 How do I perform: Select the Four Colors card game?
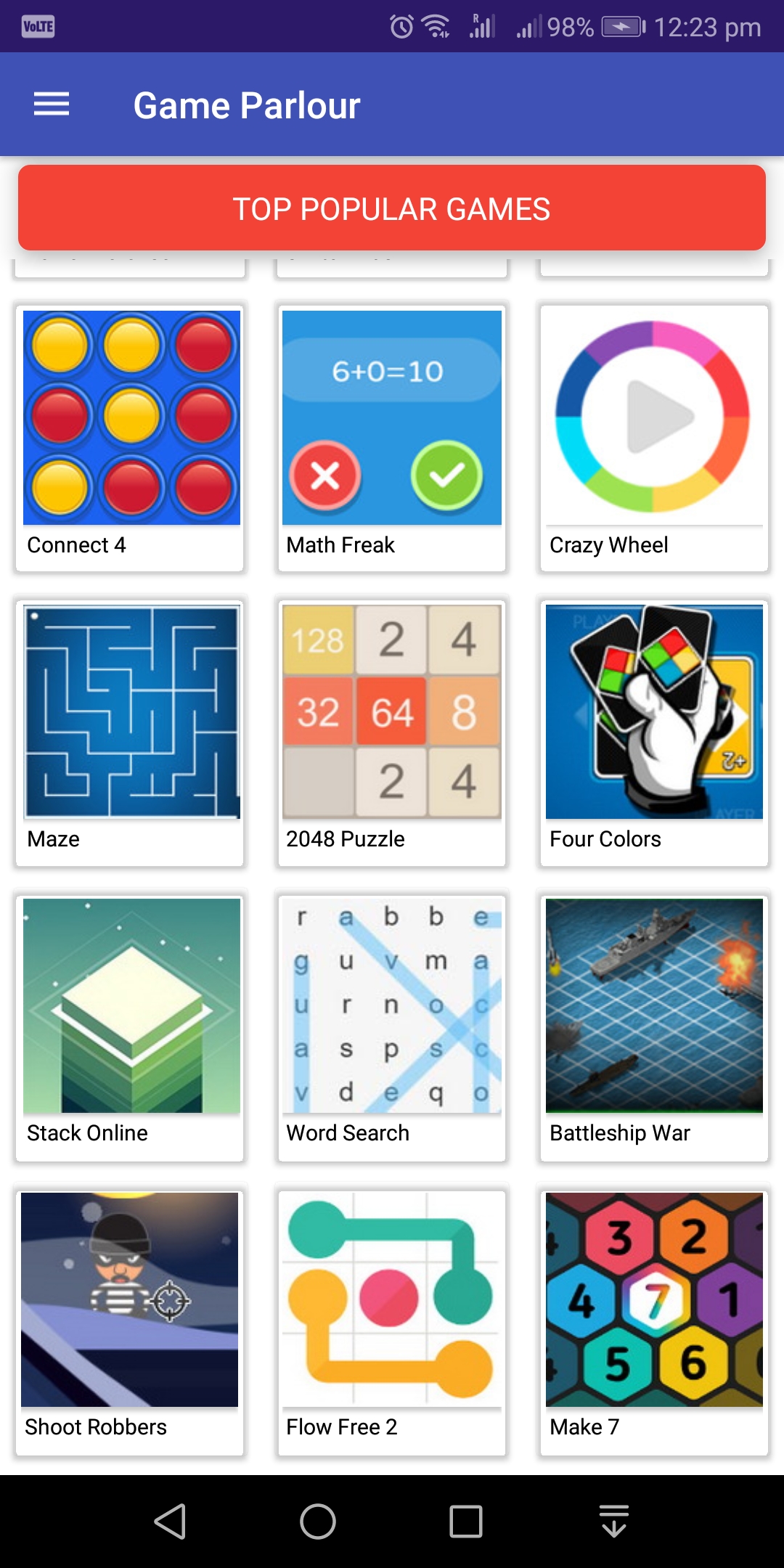654,732
